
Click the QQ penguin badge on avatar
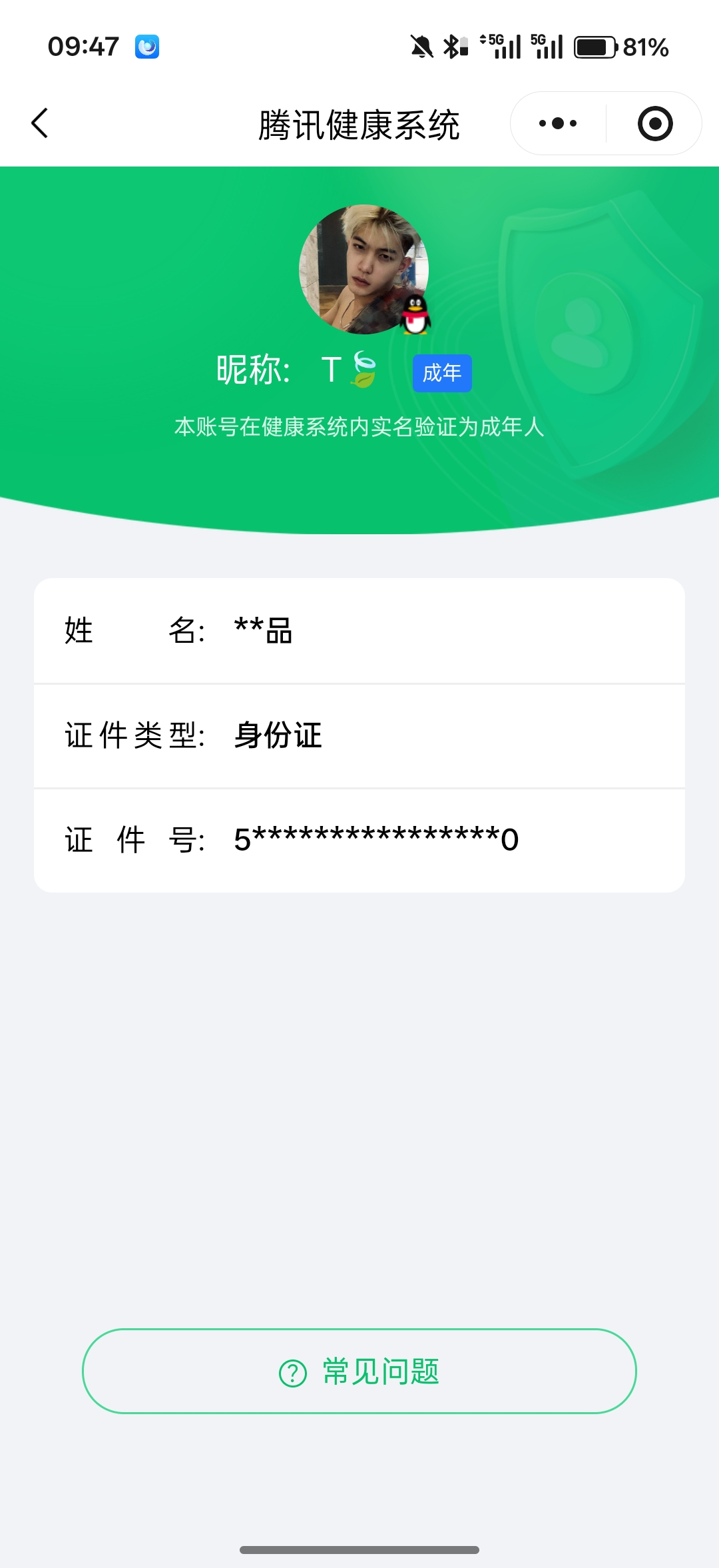pos(414,314)
